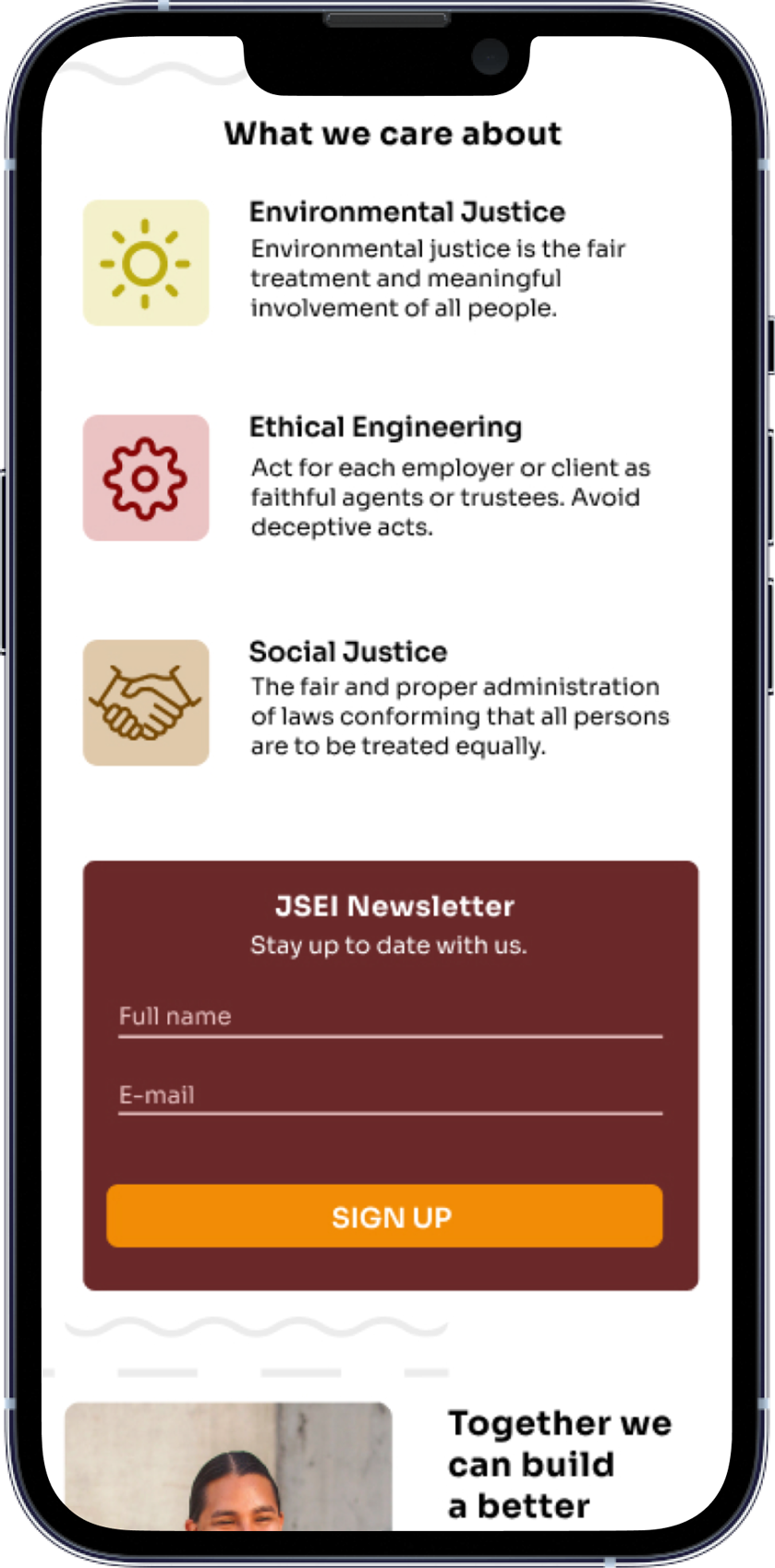Tap the Full name field
Screen dimensions: 775x1568
(390, 1017)
